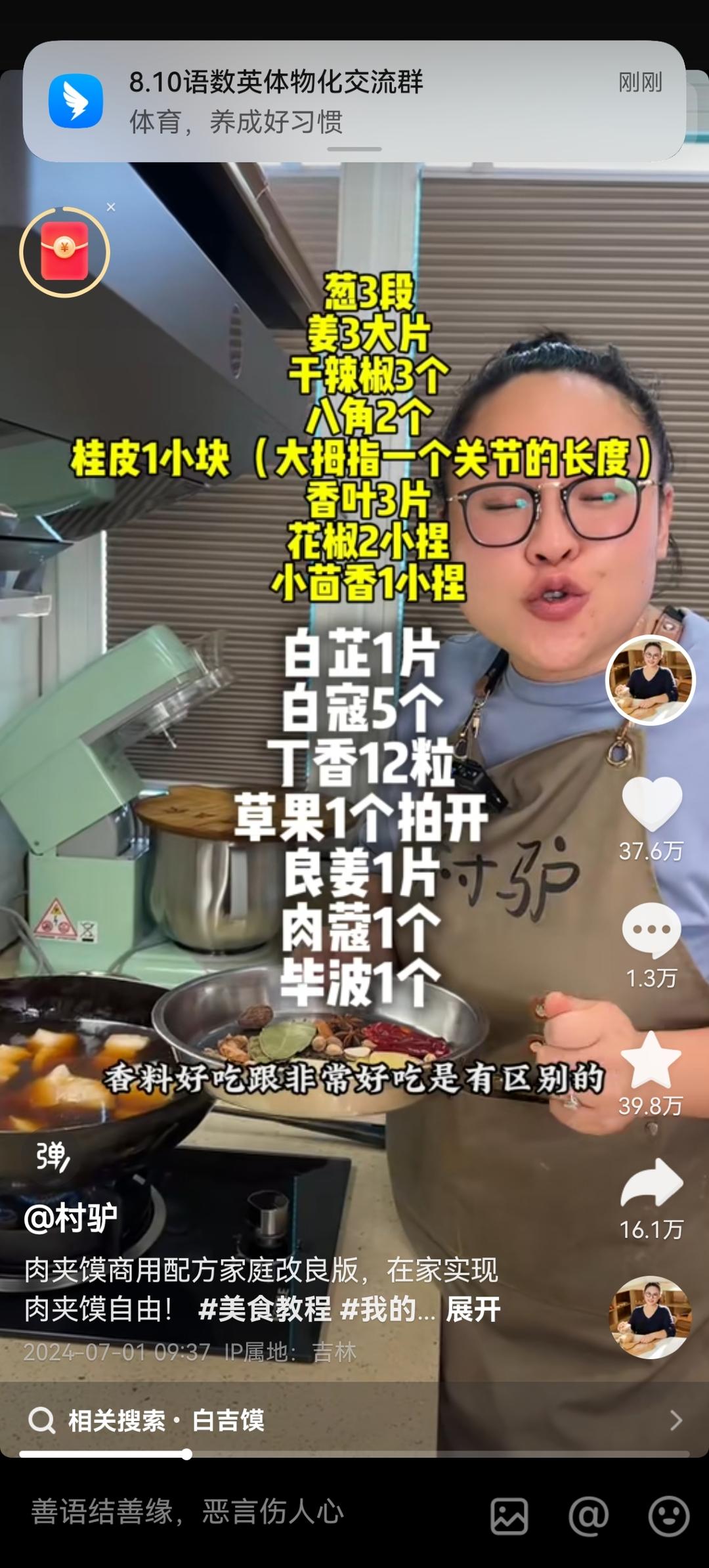The height and width of the screenshot is (1568, 709).
Task: Tap the video progress bar
Action: tap(354, 1454)
